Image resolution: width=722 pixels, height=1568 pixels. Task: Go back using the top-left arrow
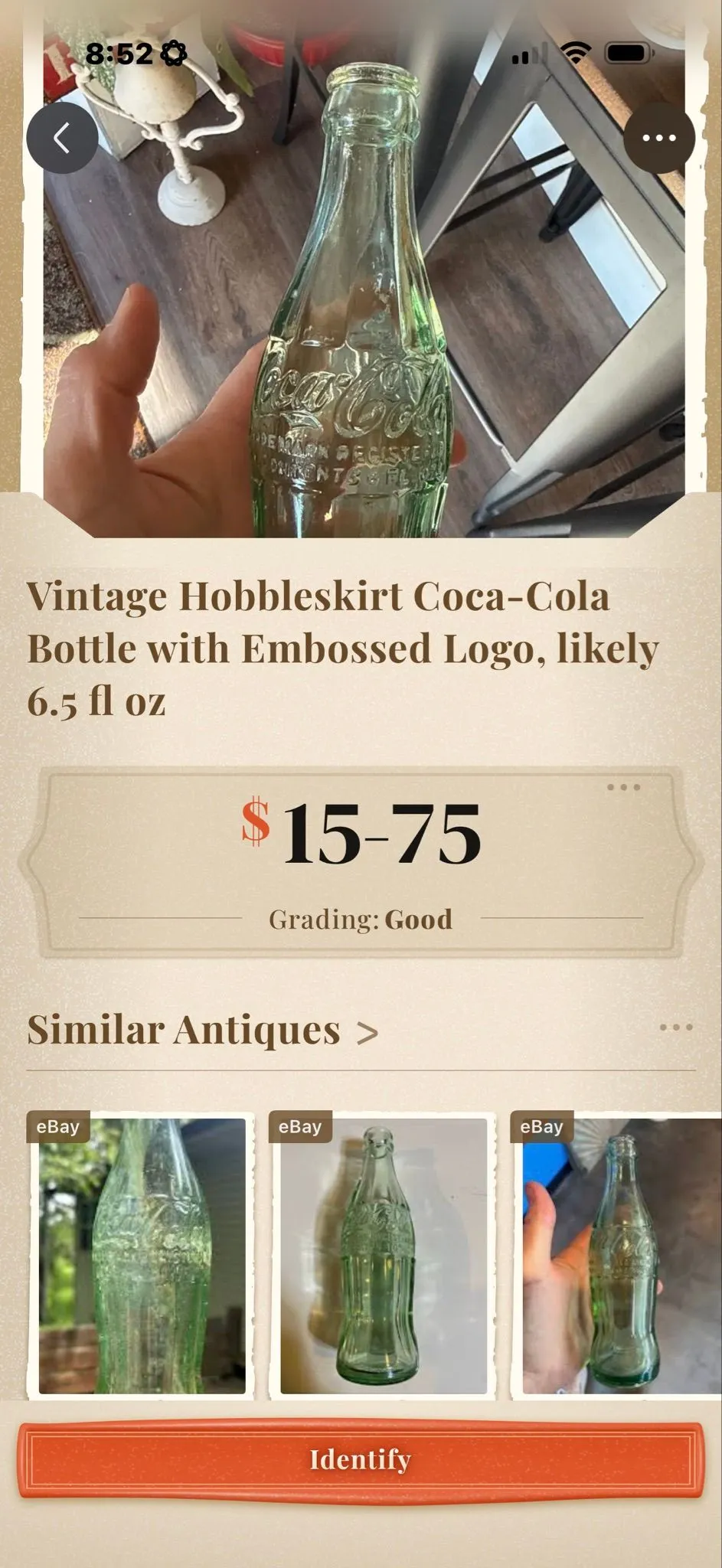(x=62, y=138)
